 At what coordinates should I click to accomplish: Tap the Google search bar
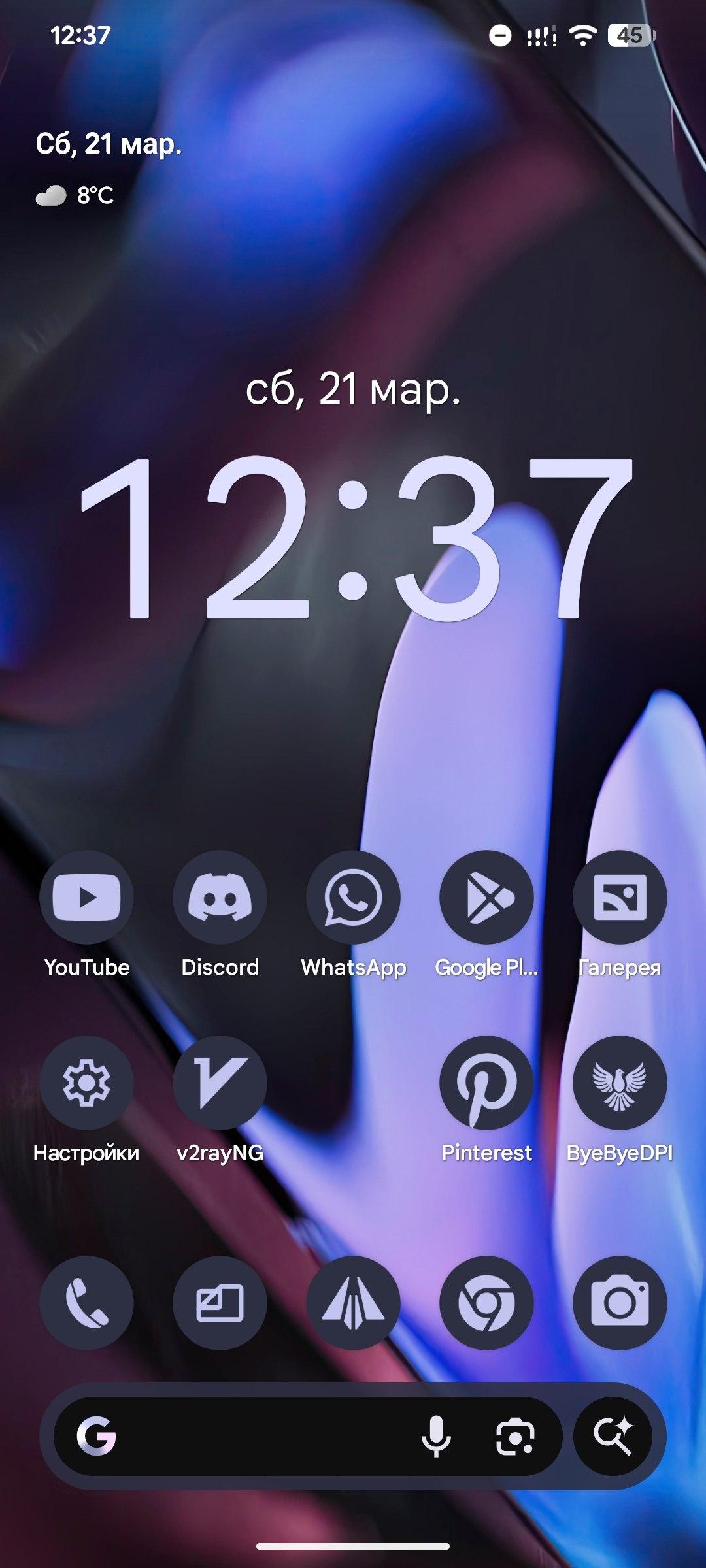tap(261, 1436)
